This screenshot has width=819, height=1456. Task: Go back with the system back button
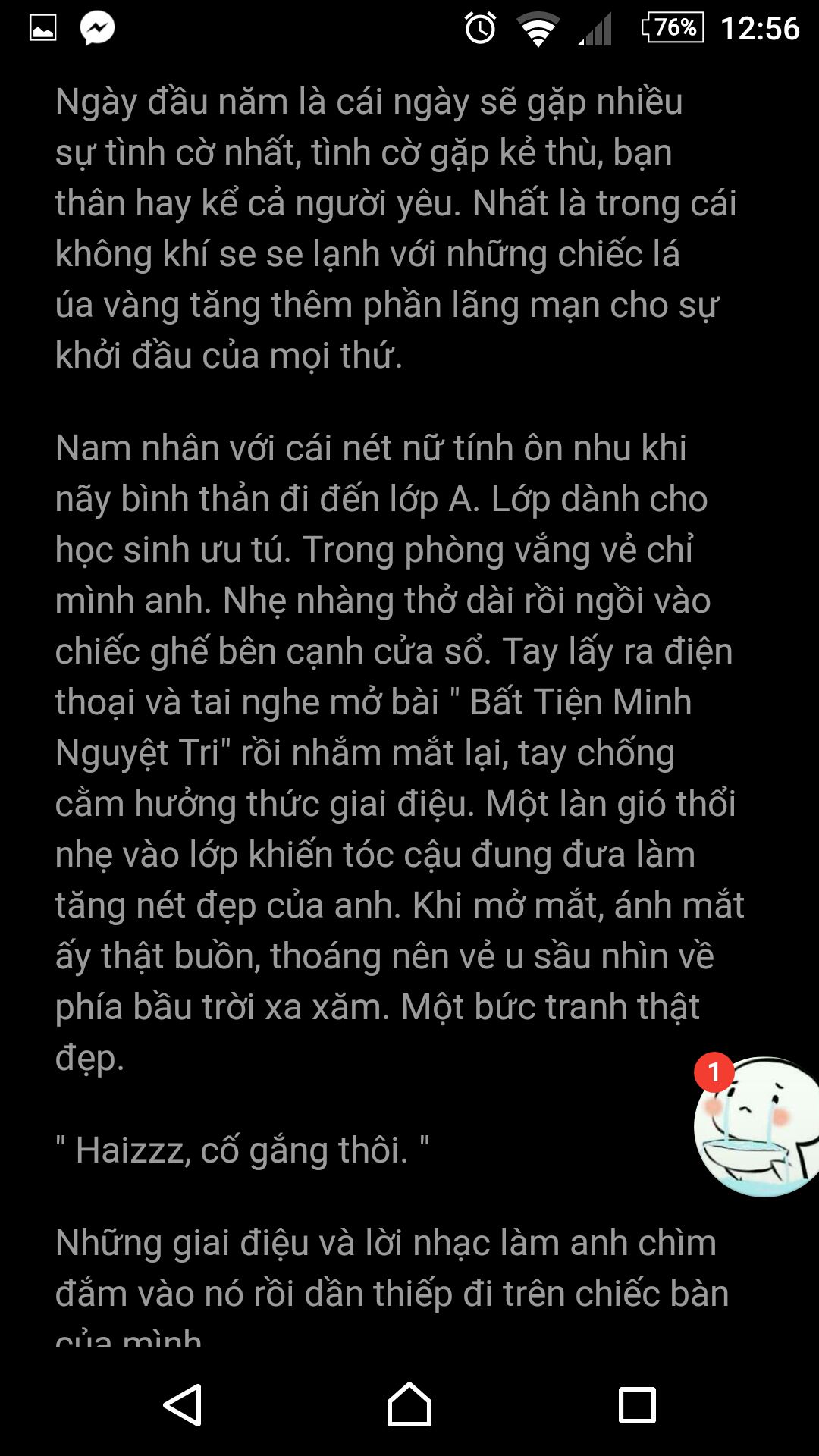183,1404
